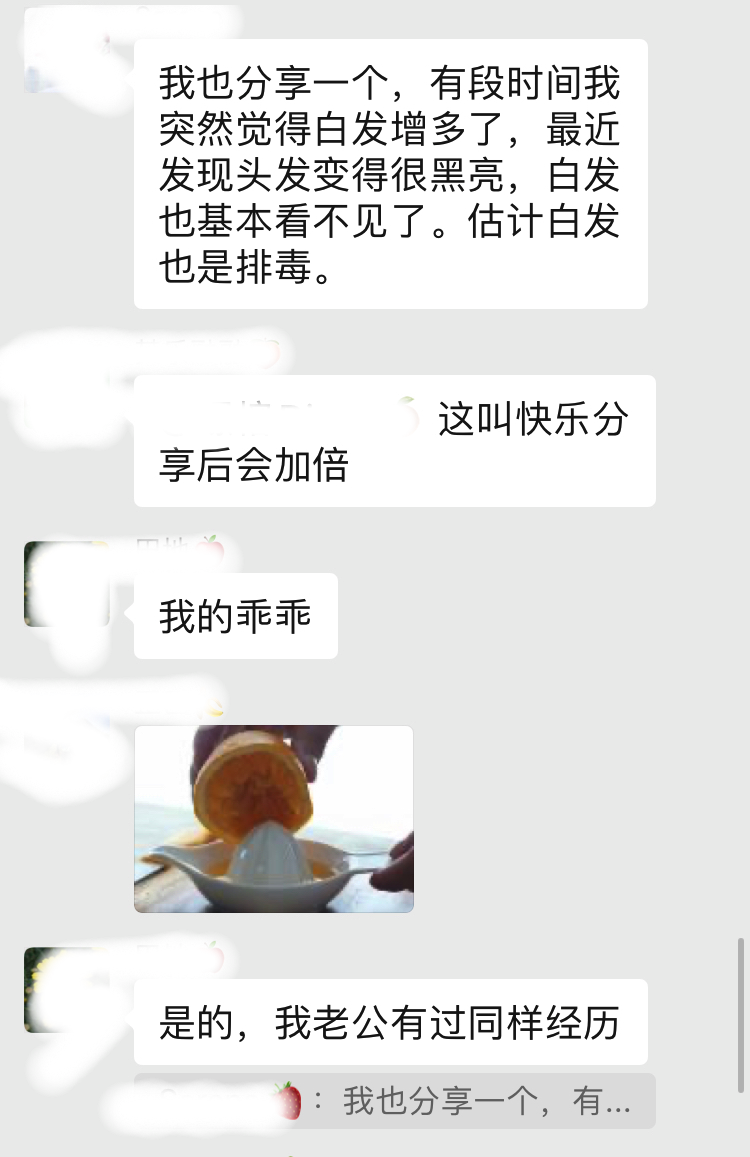This screenshot has height=1157, width=750.
Task: Open the quoted message 我也分享一个
Action: point(394,1101)
